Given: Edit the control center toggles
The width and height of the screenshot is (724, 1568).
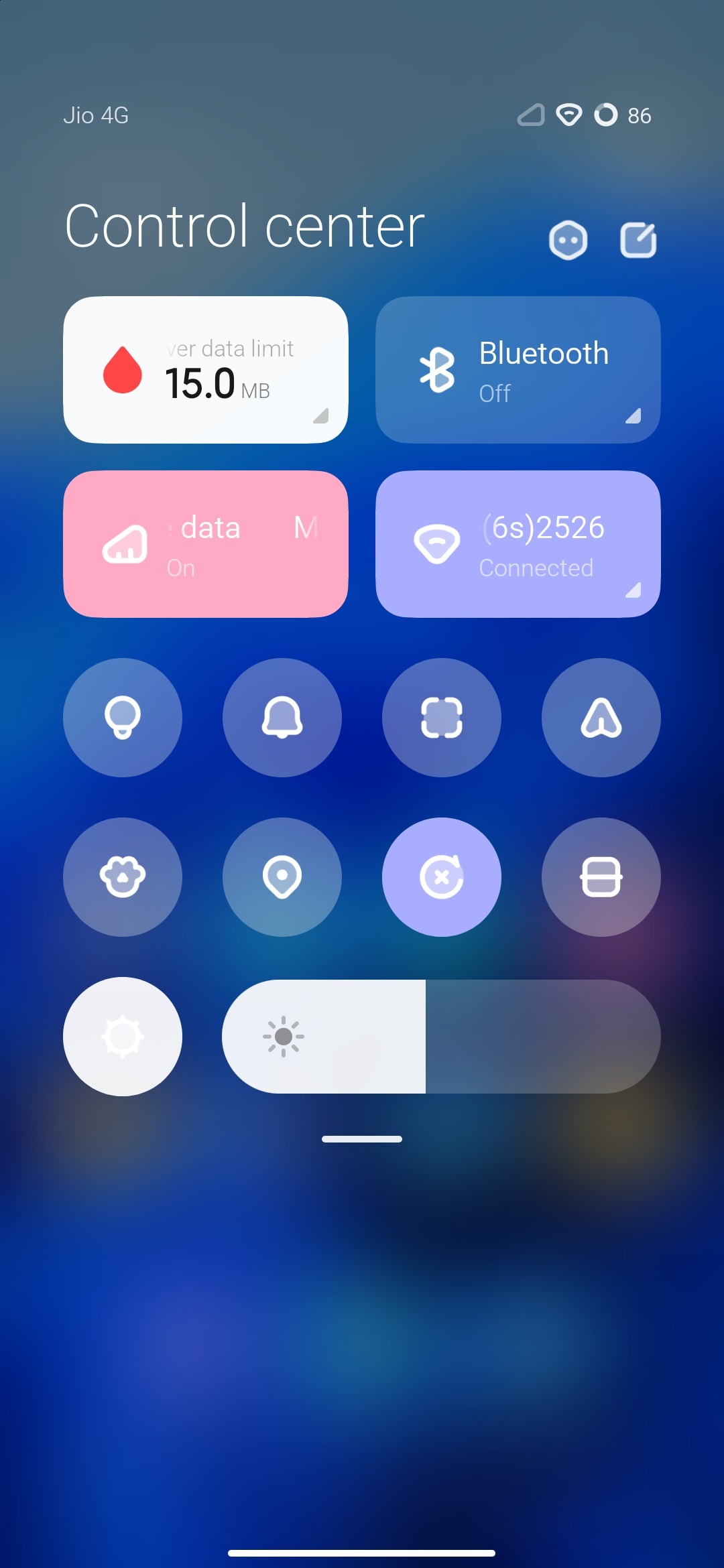Looking at the screenshot, I should click(638, 240).
